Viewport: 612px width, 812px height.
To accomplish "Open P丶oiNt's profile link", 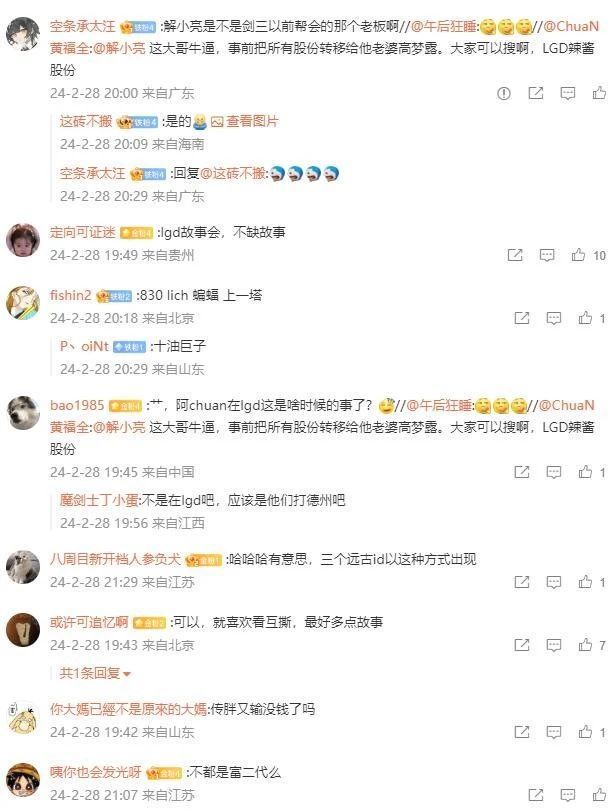I will click(x=84, y=346).
